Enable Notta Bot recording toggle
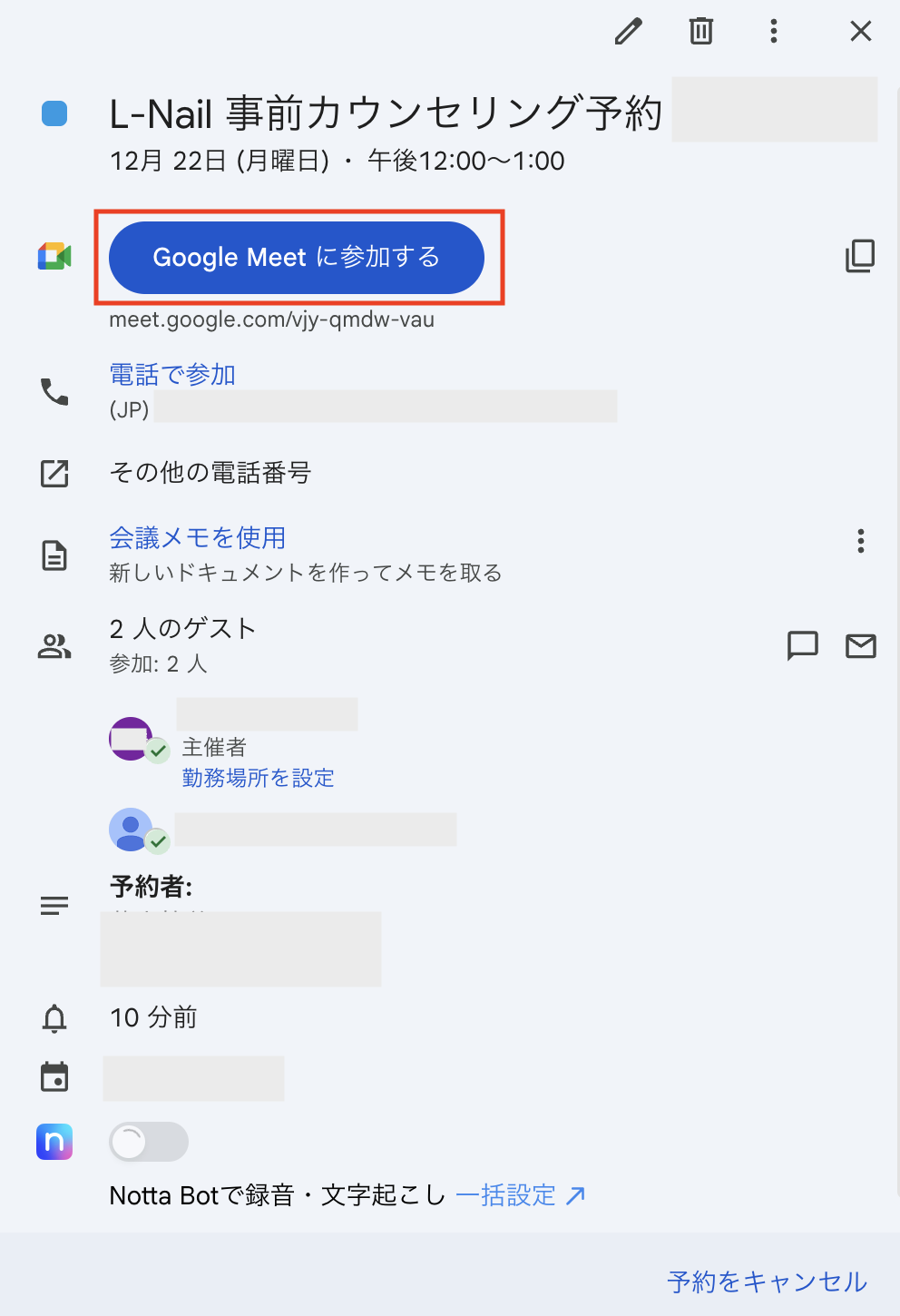The image size is (900, 1316). tap(148, 1142)
